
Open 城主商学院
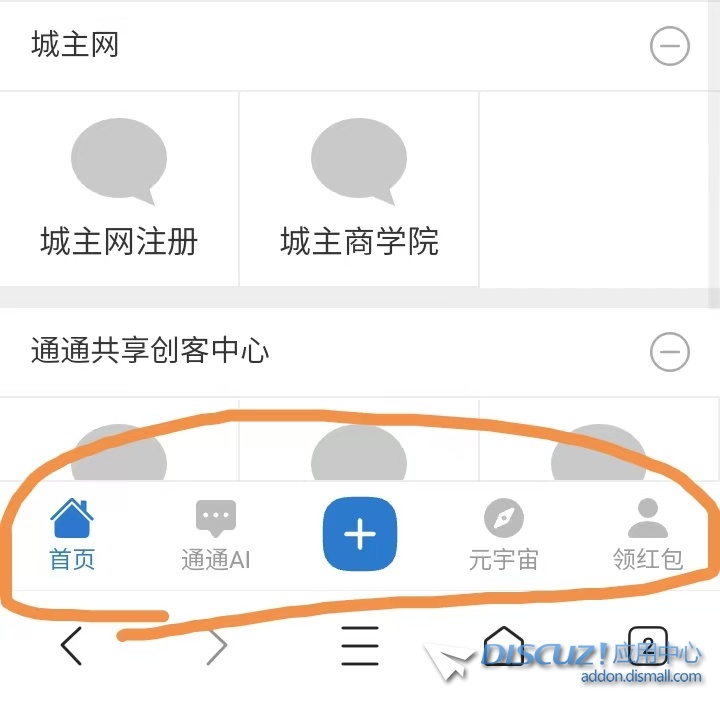tap(359, 189)
